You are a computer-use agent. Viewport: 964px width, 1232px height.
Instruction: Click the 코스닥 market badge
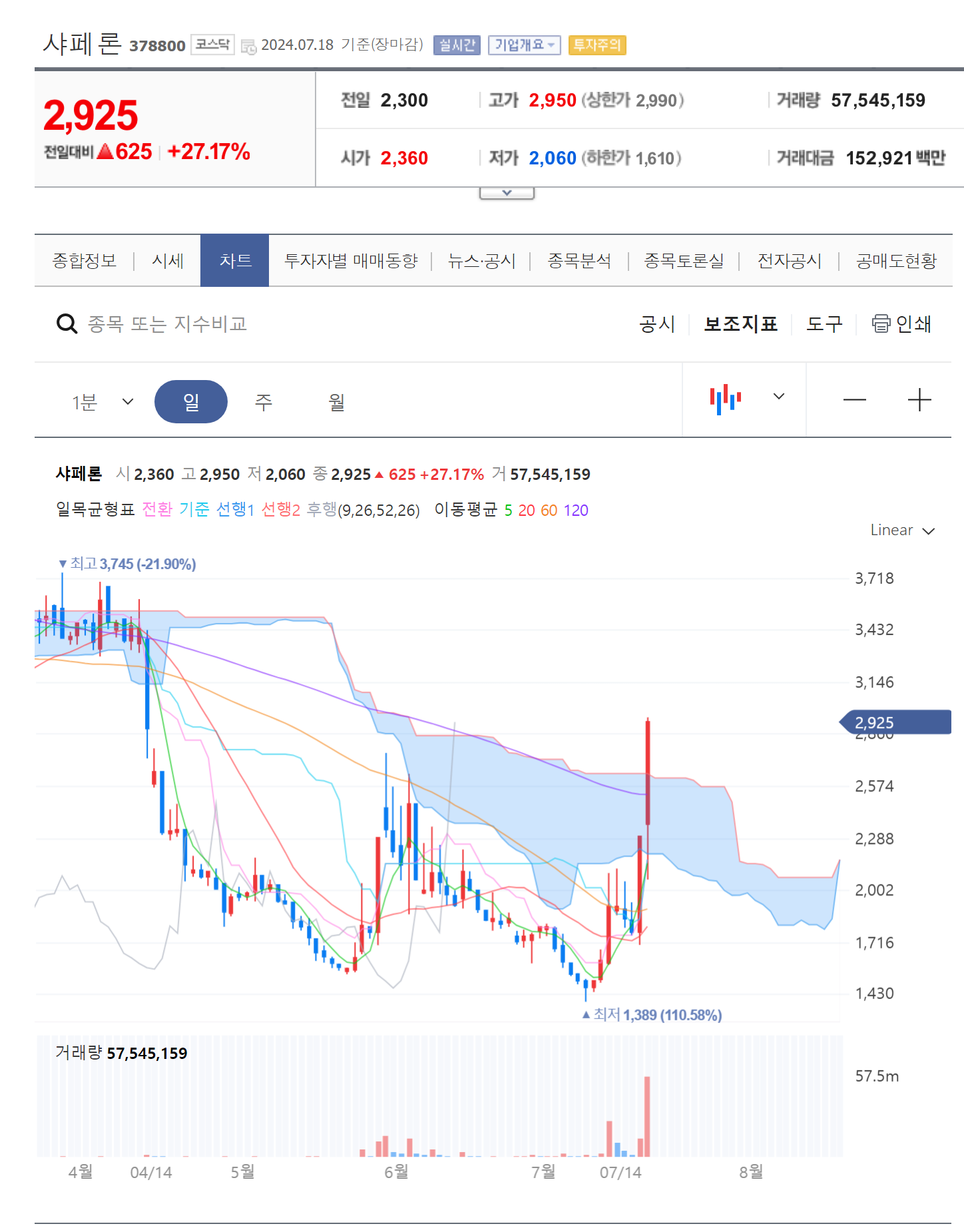pyautogui.click(x=212, y=45)
